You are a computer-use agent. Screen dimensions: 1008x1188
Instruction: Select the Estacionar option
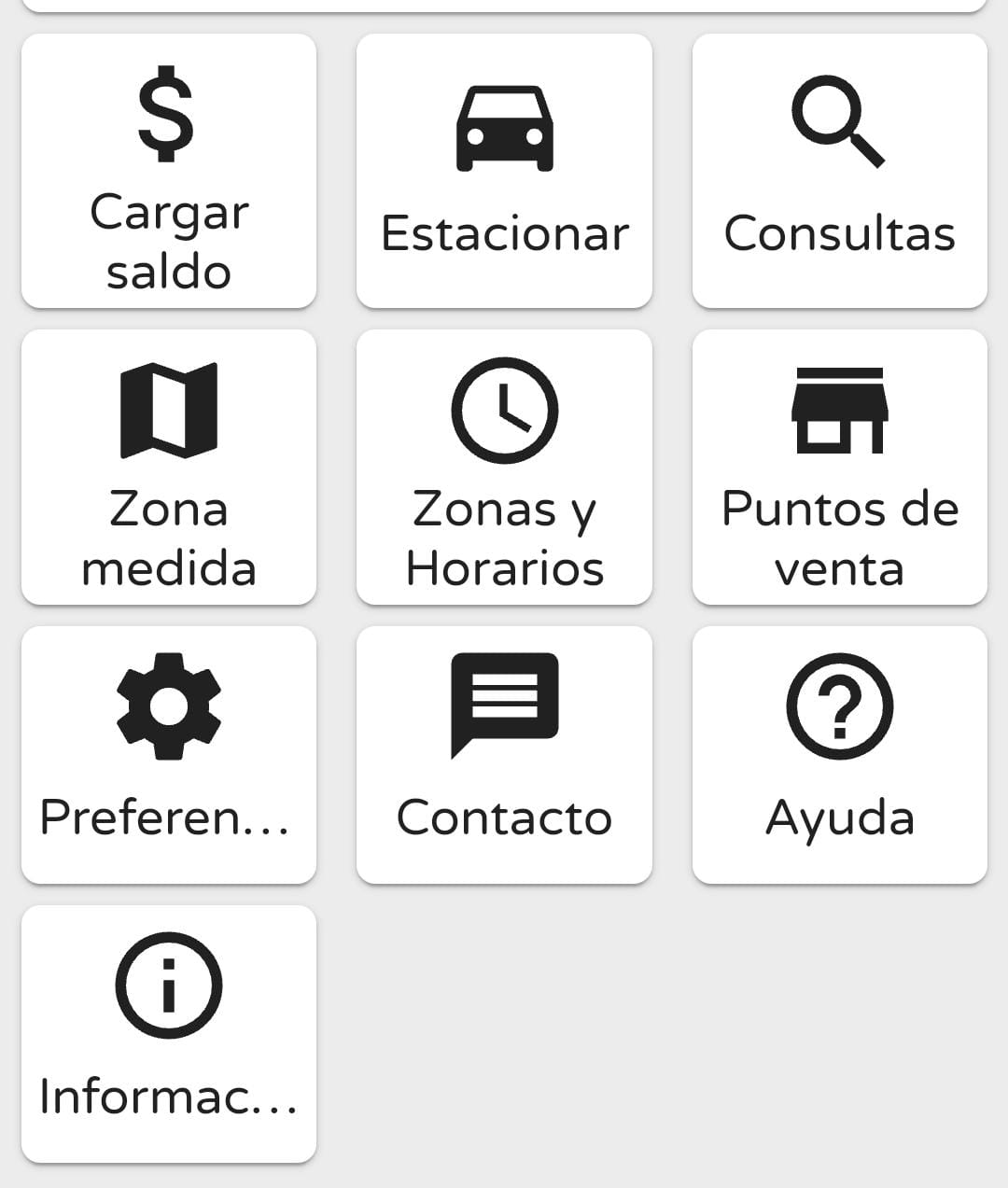[x=504, y=172]
